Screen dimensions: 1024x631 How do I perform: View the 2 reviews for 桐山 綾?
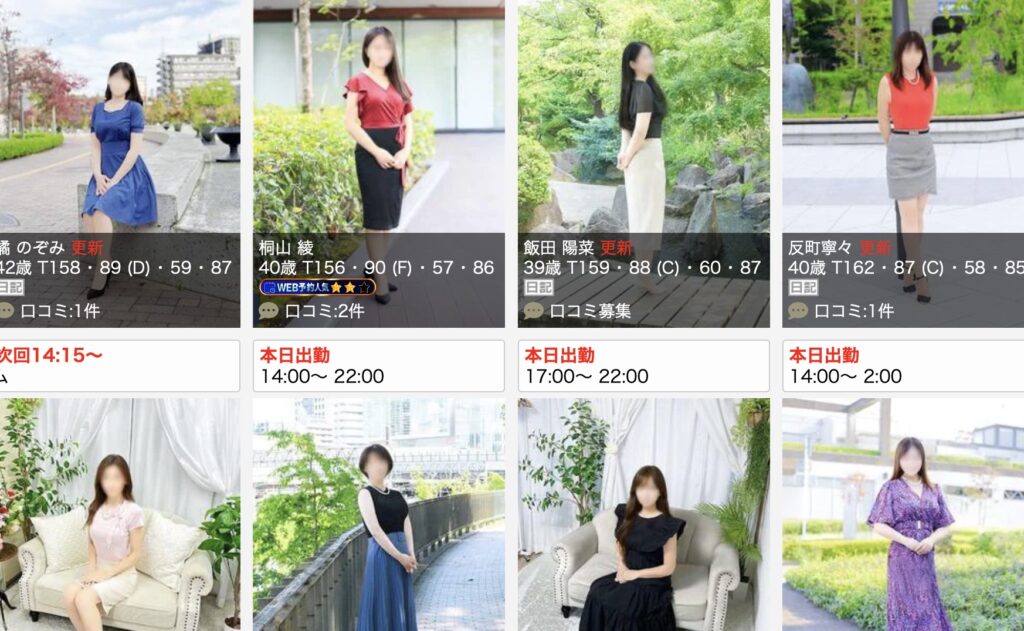312,311
